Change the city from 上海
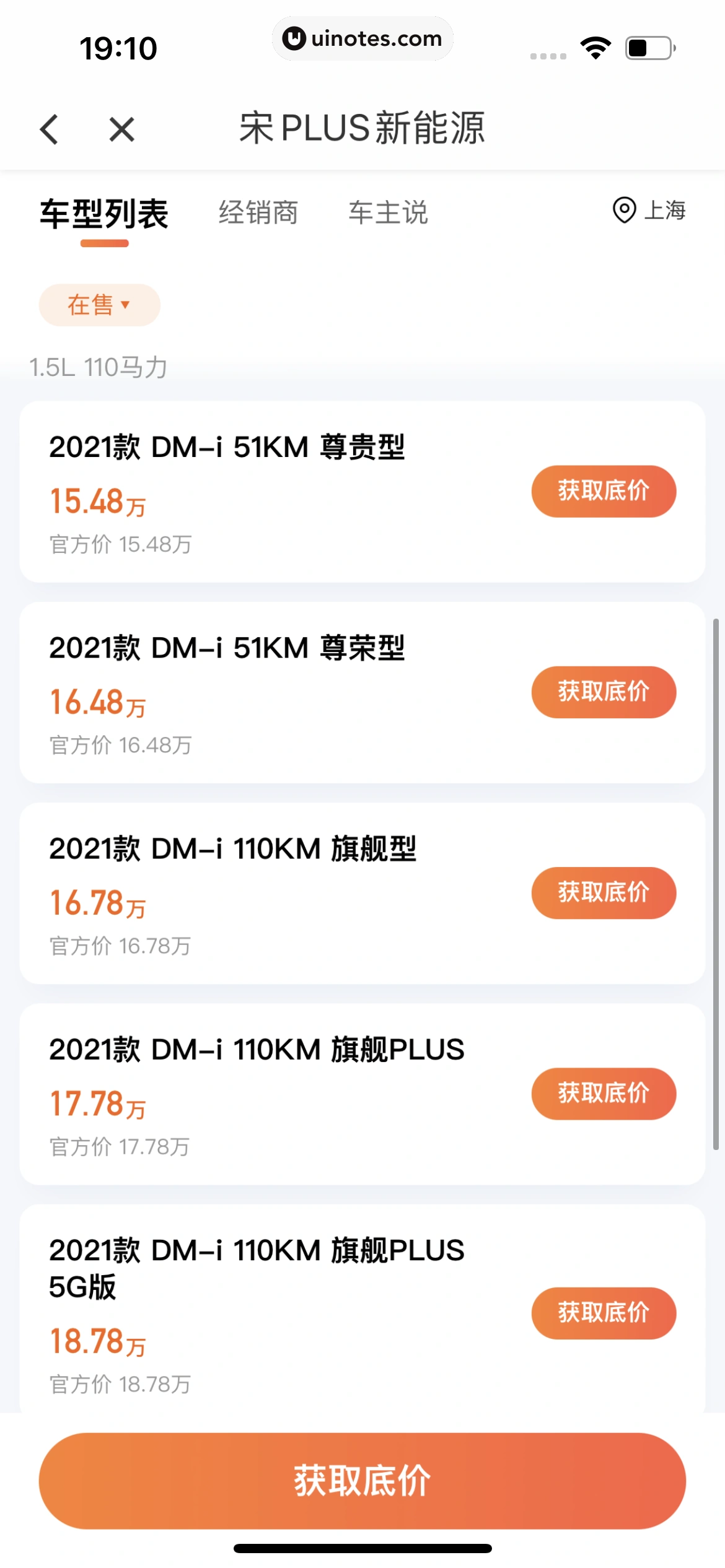The image size is (725, 1568). (x=649, y=210)
